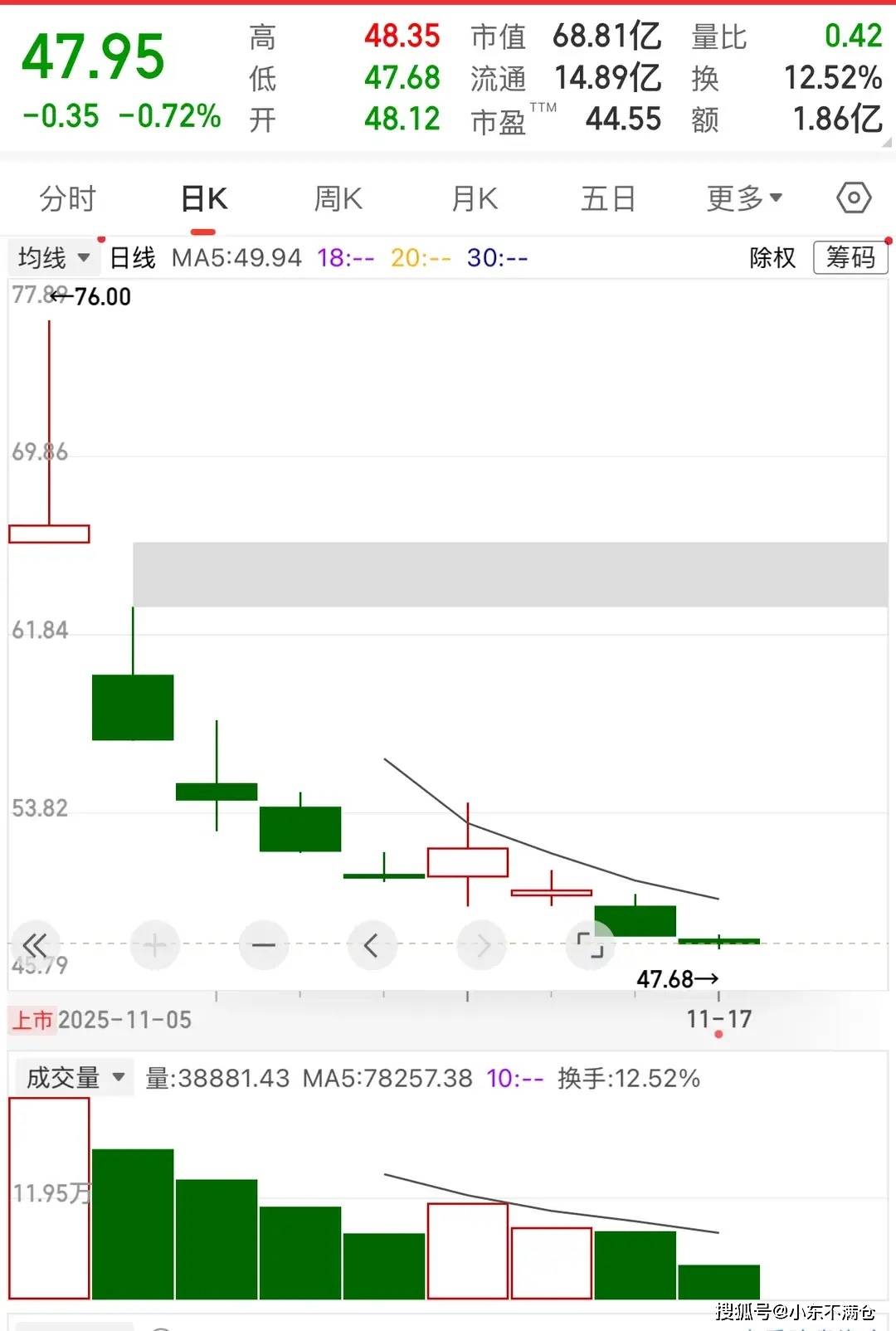The width and height of the screenshot is (896, 1331).
Task: Switch to the 分时 chart tab
Action: (68, 199)
